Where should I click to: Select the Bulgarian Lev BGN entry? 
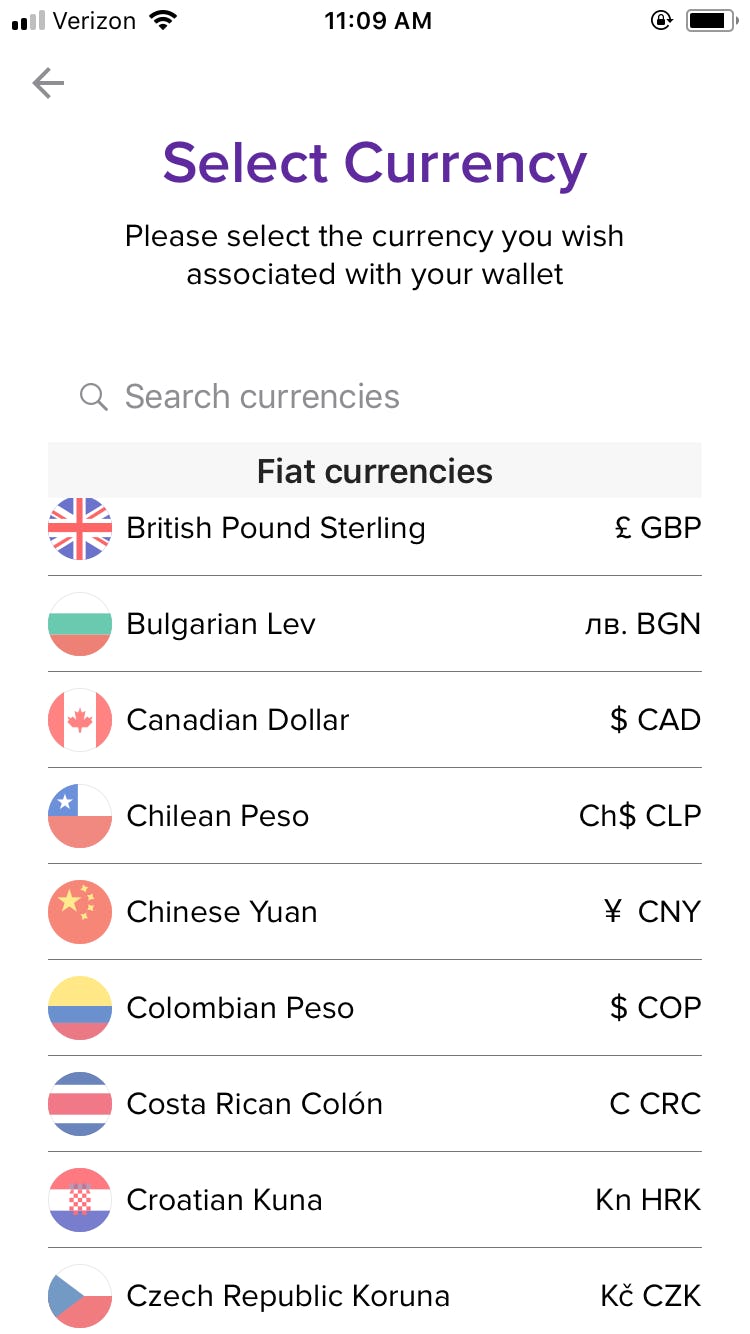[375, 623]
